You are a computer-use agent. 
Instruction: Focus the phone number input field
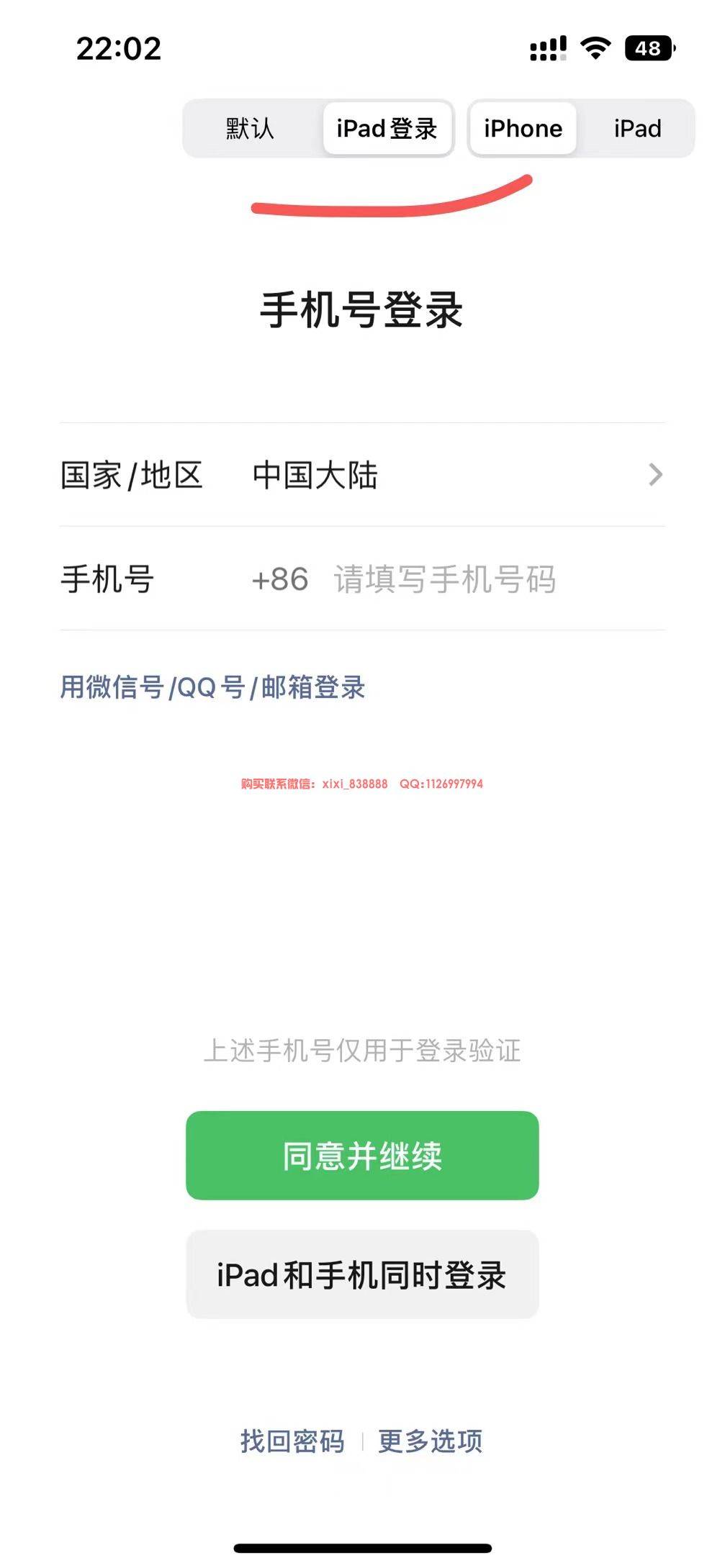coord(461,579)
